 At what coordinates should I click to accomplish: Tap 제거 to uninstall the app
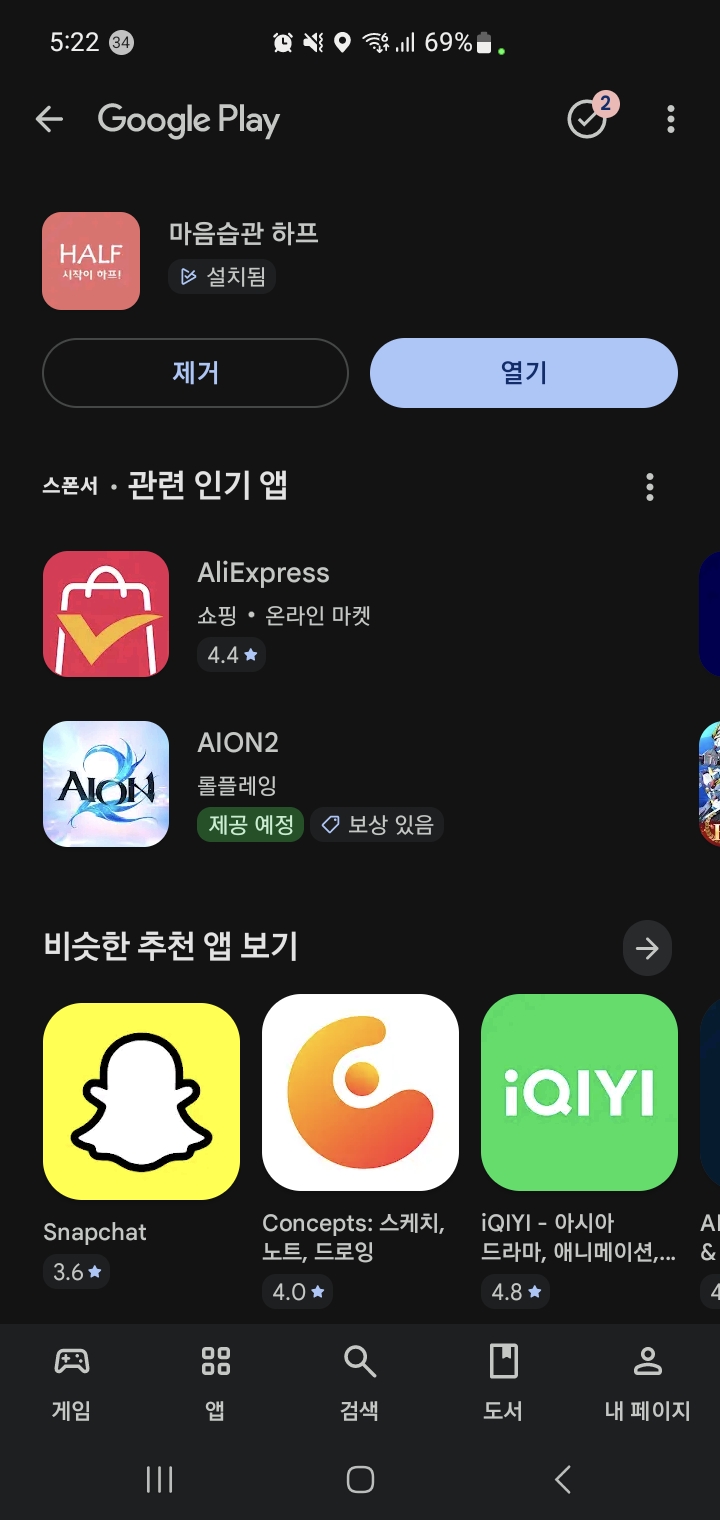pos(195,373)
